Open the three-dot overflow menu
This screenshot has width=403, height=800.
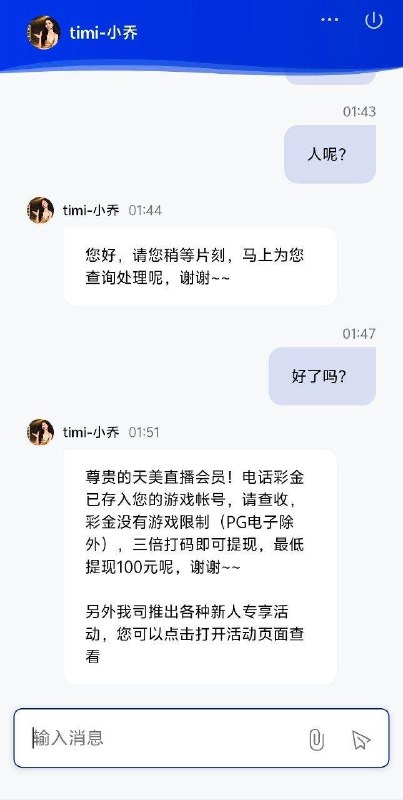[x=330, y=19]
